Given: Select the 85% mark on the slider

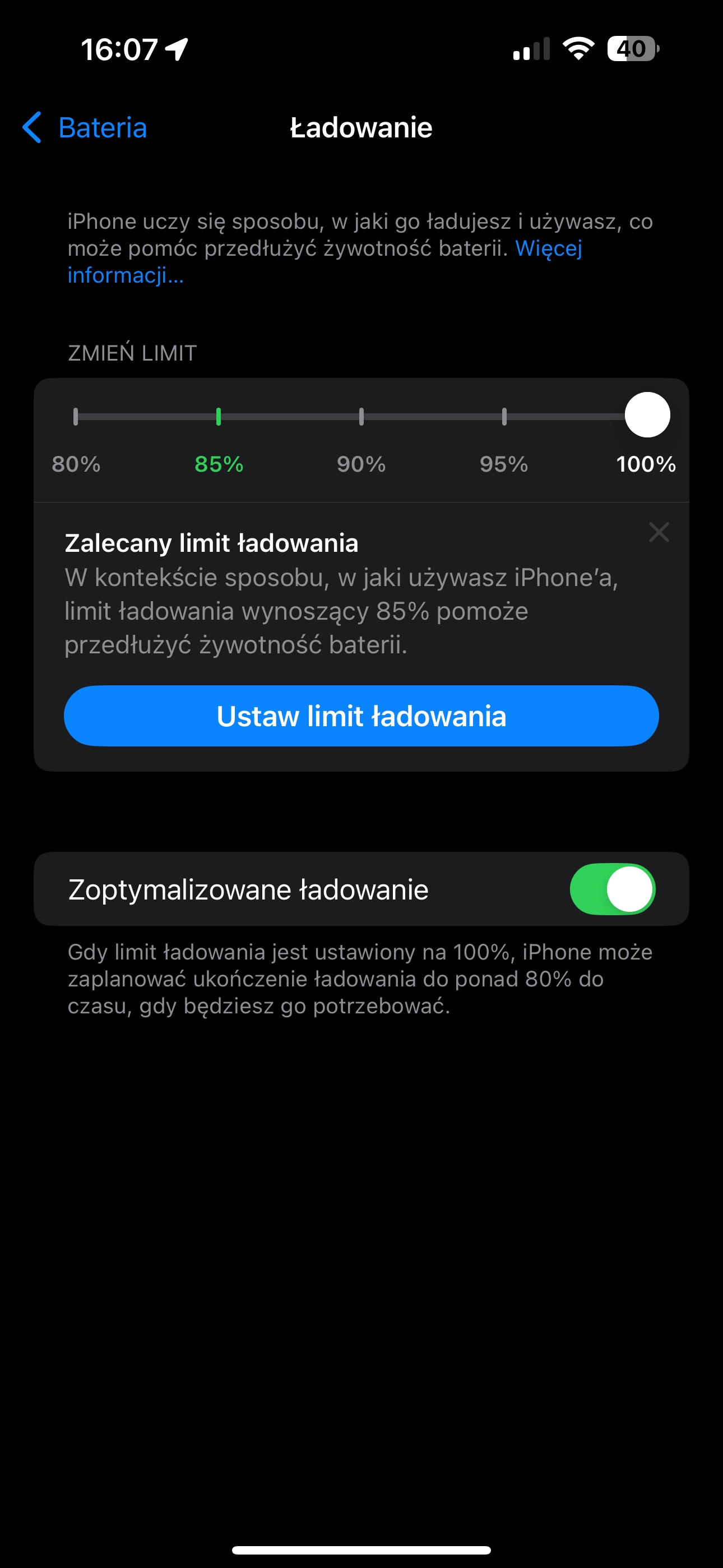Looking at the screenshot, I should point(219,417).
